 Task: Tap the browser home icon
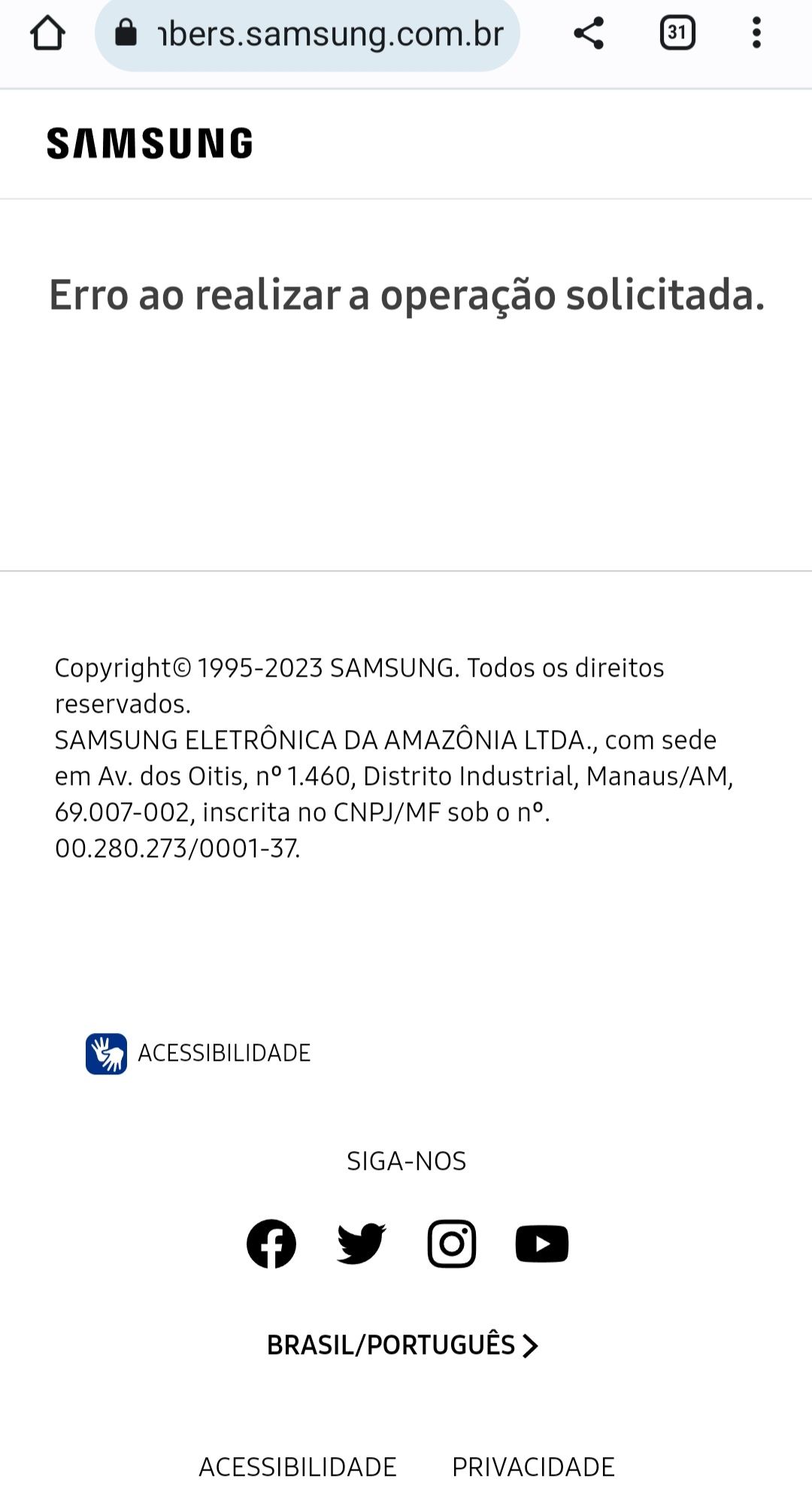47,34
